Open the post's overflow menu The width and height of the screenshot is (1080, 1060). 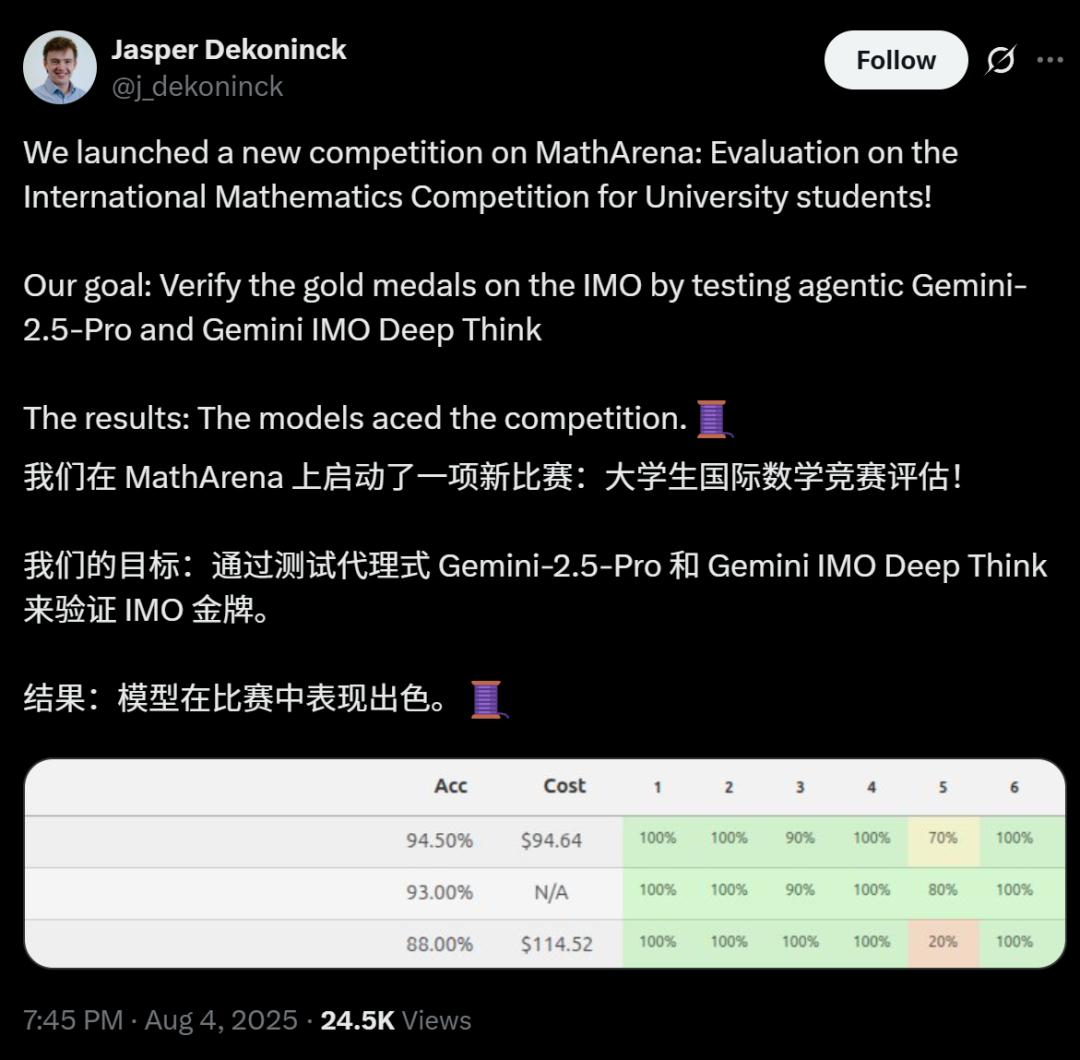click(1049, 60)
